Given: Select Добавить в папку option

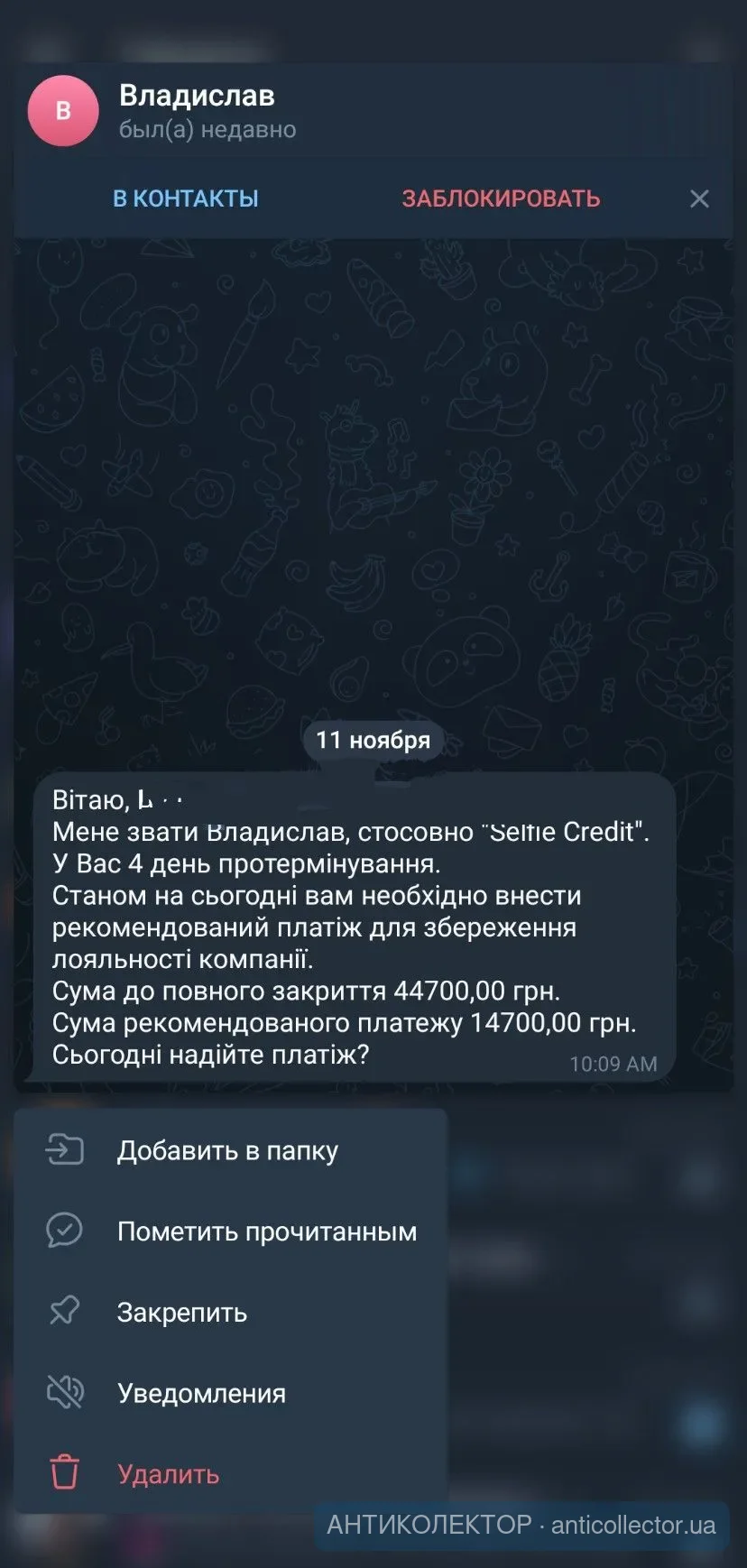Looking at the screenshot, I should coord(227,1150).
